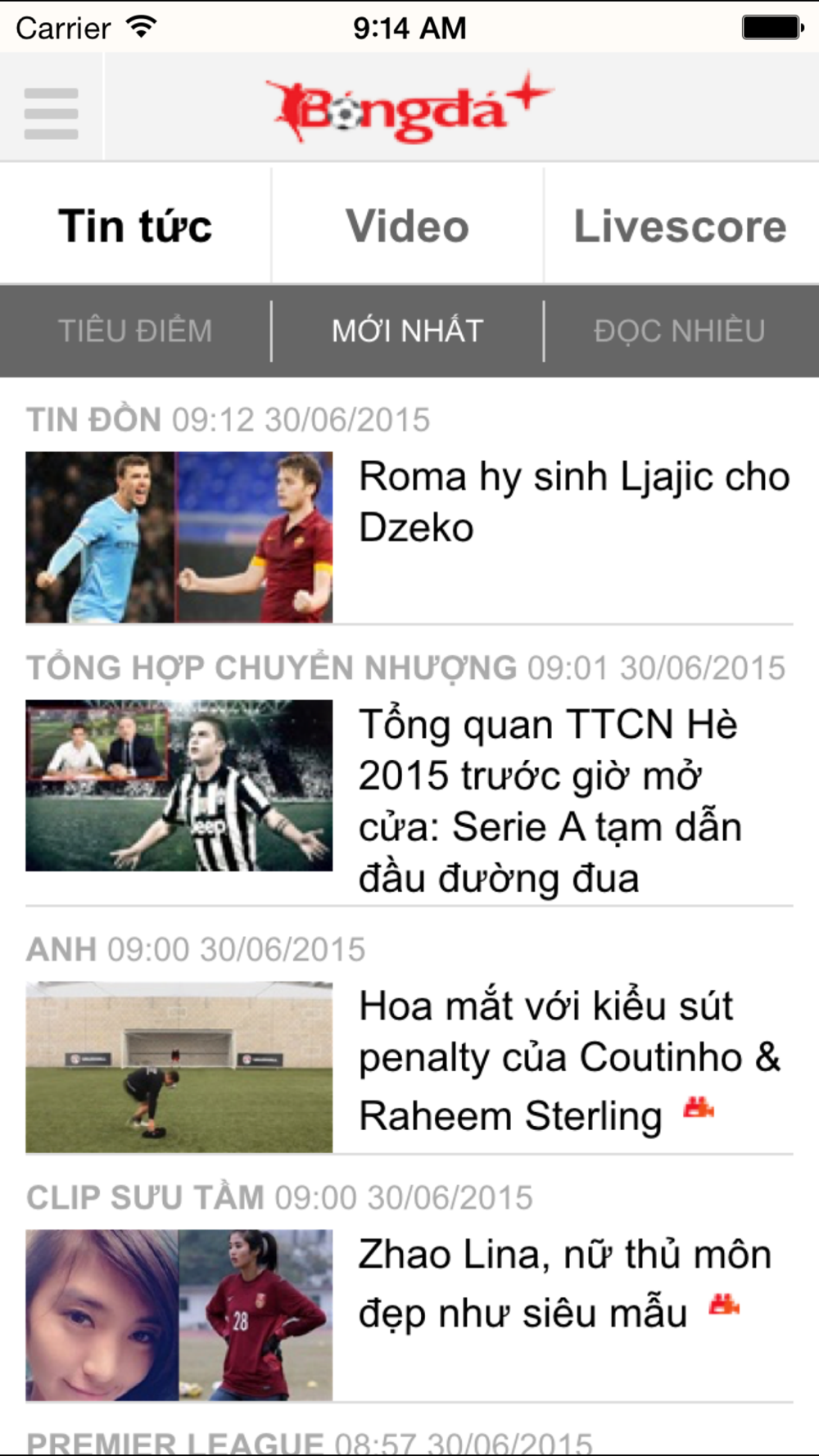Switch to the Livescore tab
The image size is (819, 1456).
click(x=680, y=226)
